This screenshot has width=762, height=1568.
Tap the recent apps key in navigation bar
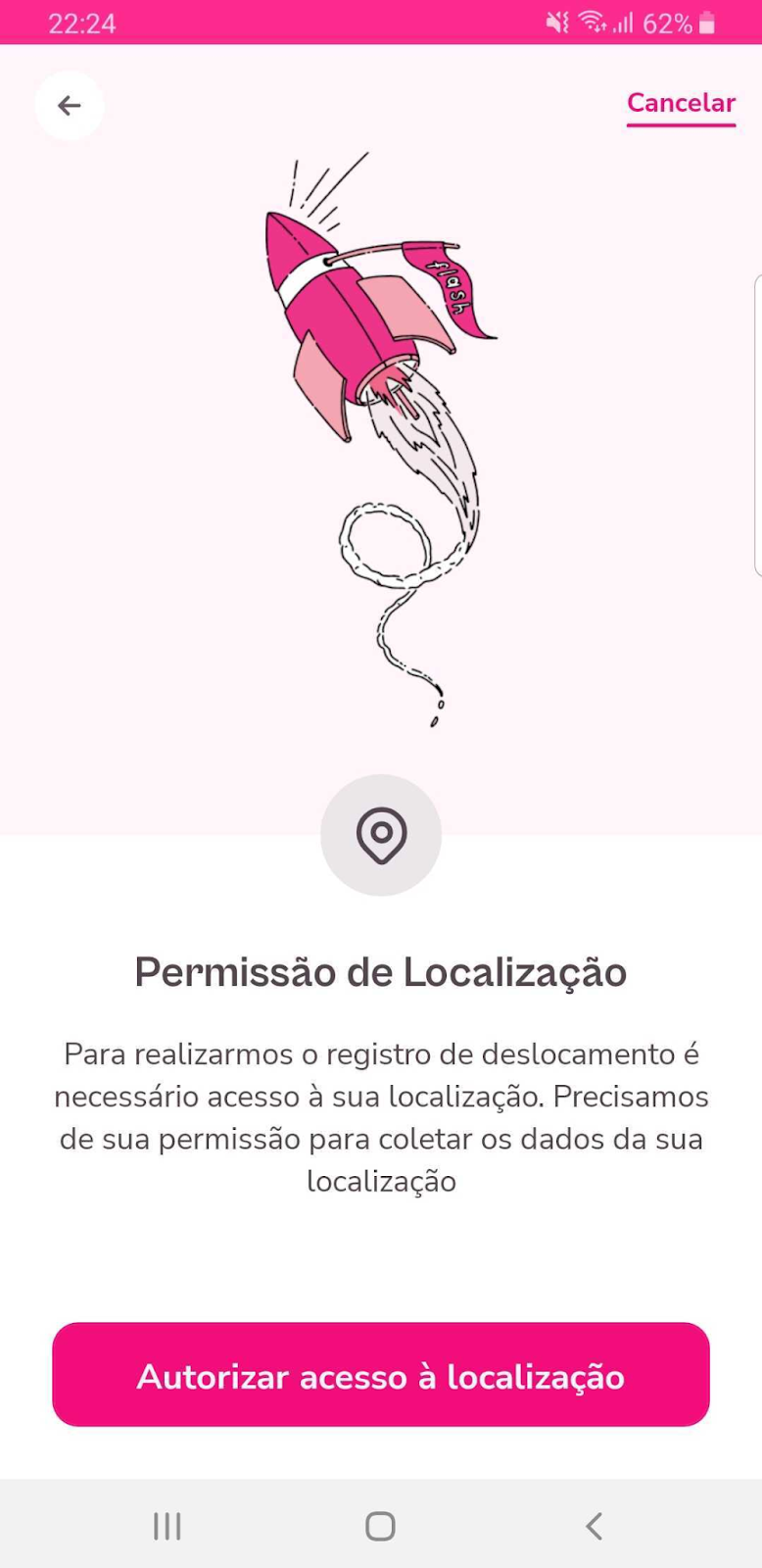click(x=167, y=1525)
